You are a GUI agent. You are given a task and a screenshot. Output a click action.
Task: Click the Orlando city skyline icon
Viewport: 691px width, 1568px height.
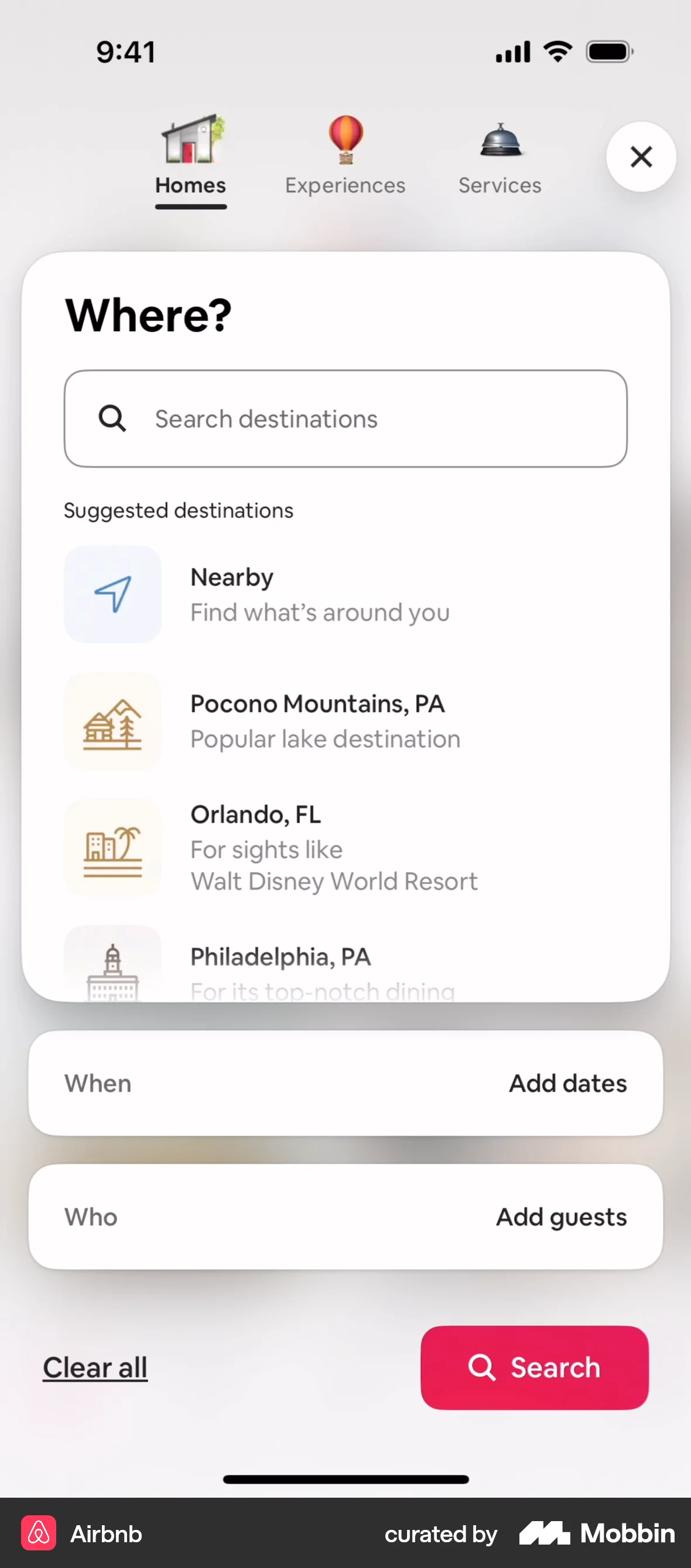tap(112, 847)
